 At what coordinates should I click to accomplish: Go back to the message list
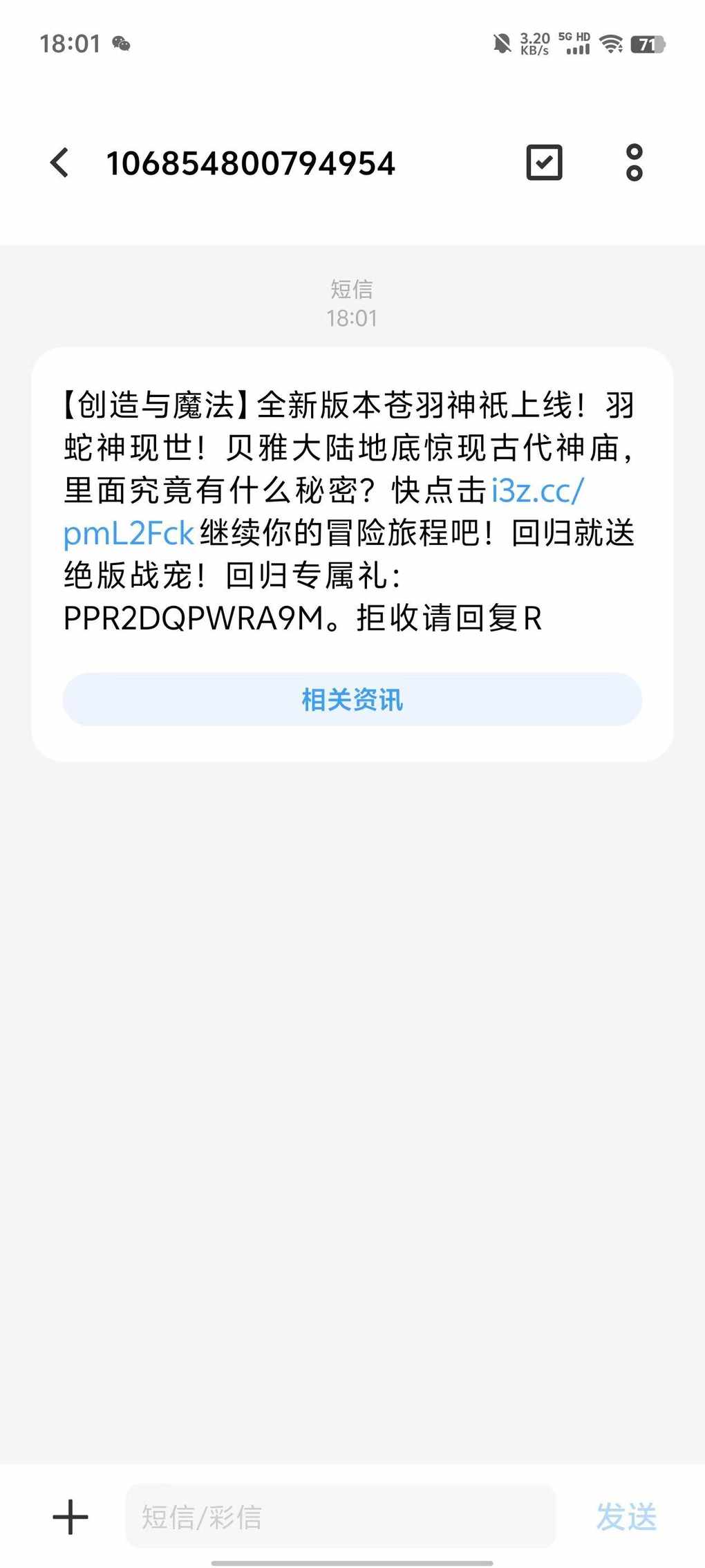60,163
